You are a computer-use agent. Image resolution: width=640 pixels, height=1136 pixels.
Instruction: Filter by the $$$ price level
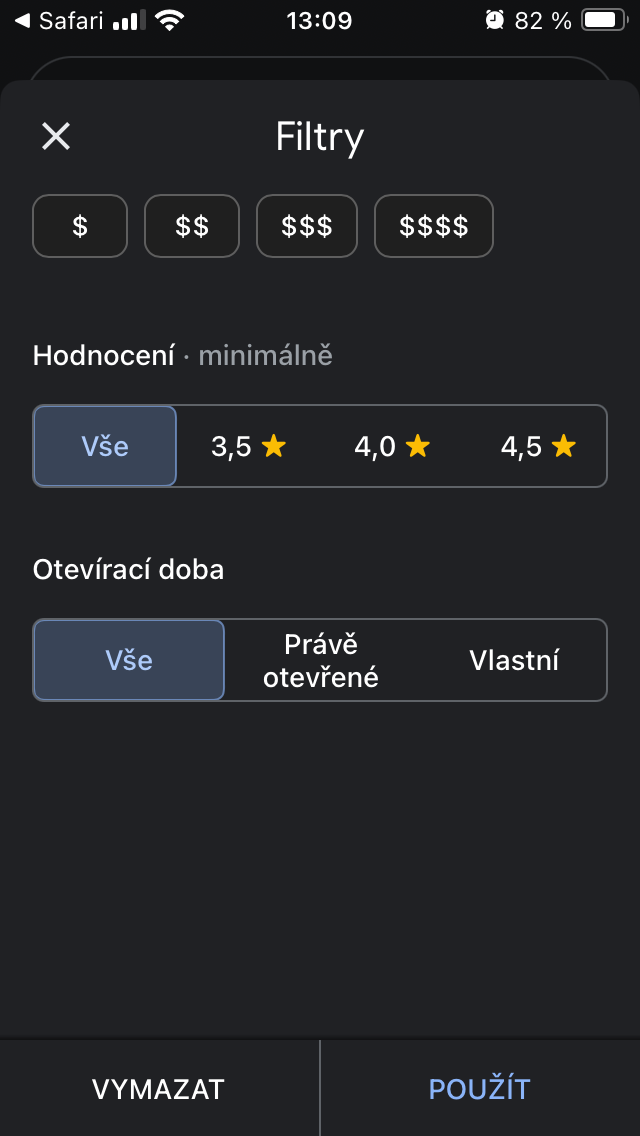tap(307, 226)
